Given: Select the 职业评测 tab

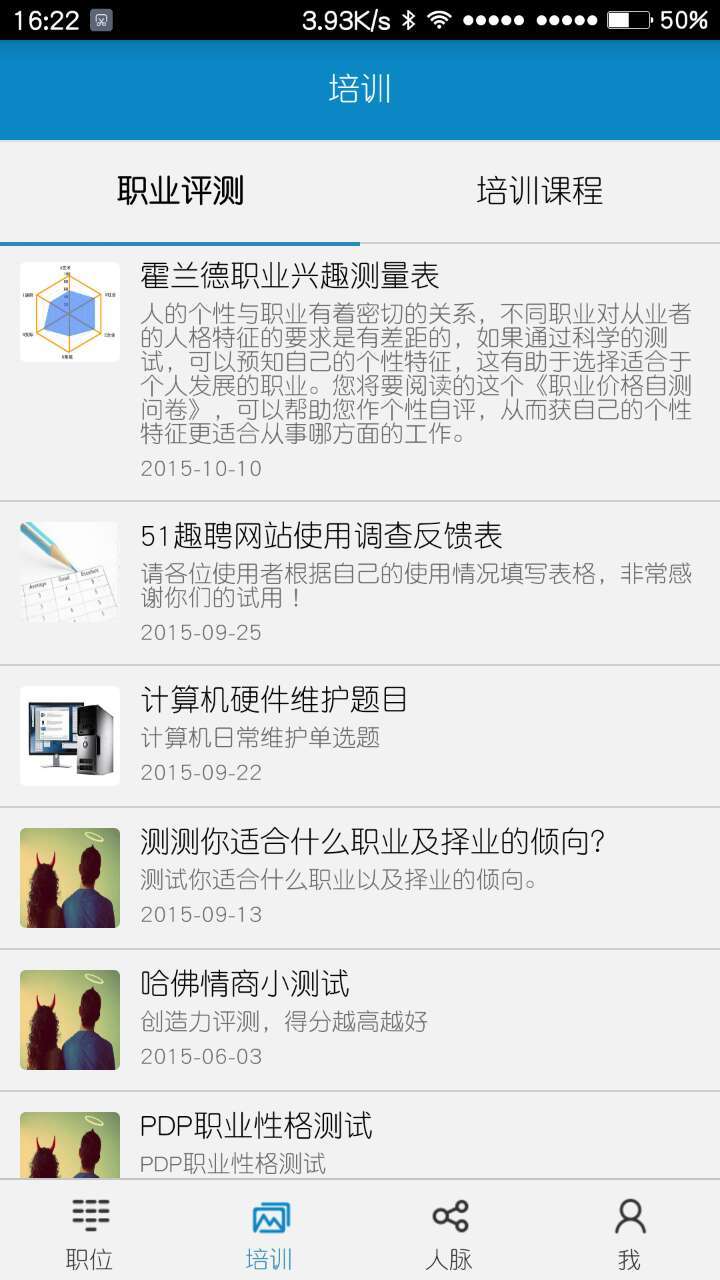Looking at the screenshot, I should (x=180, y=191).
